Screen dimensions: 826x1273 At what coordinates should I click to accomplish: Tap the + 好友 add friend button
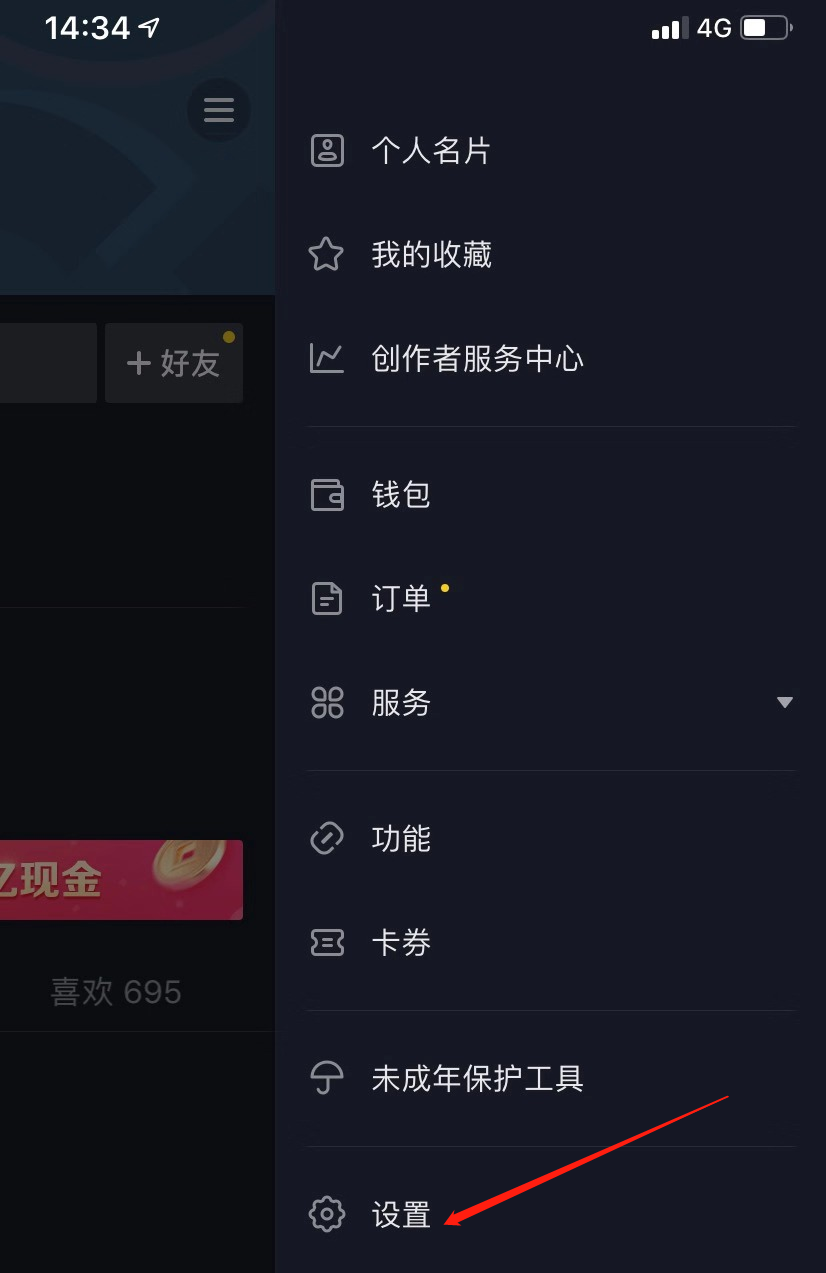click(x=174, y=363)
